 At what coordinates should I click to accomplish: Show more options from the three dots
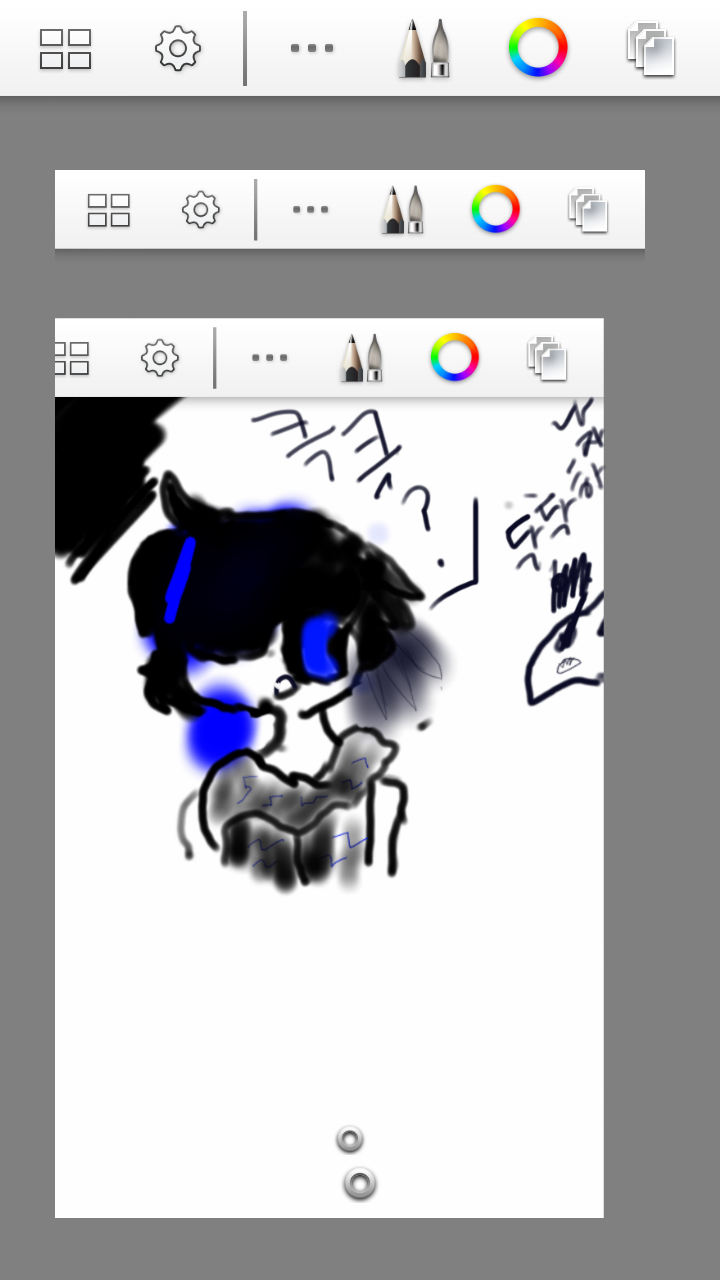click(312, 48)
